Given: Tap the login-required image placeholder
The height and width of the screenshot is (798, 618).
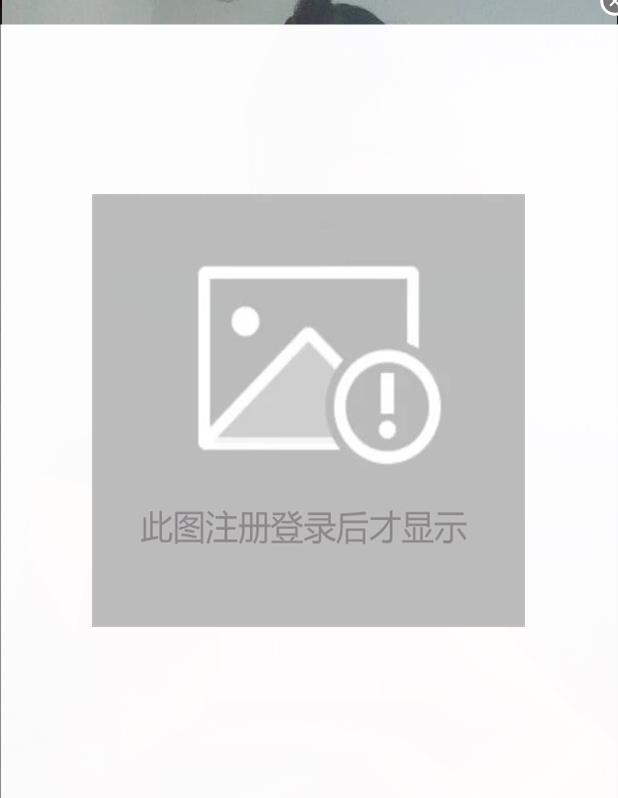Looking at the screenshot, I should coord(308,410).
